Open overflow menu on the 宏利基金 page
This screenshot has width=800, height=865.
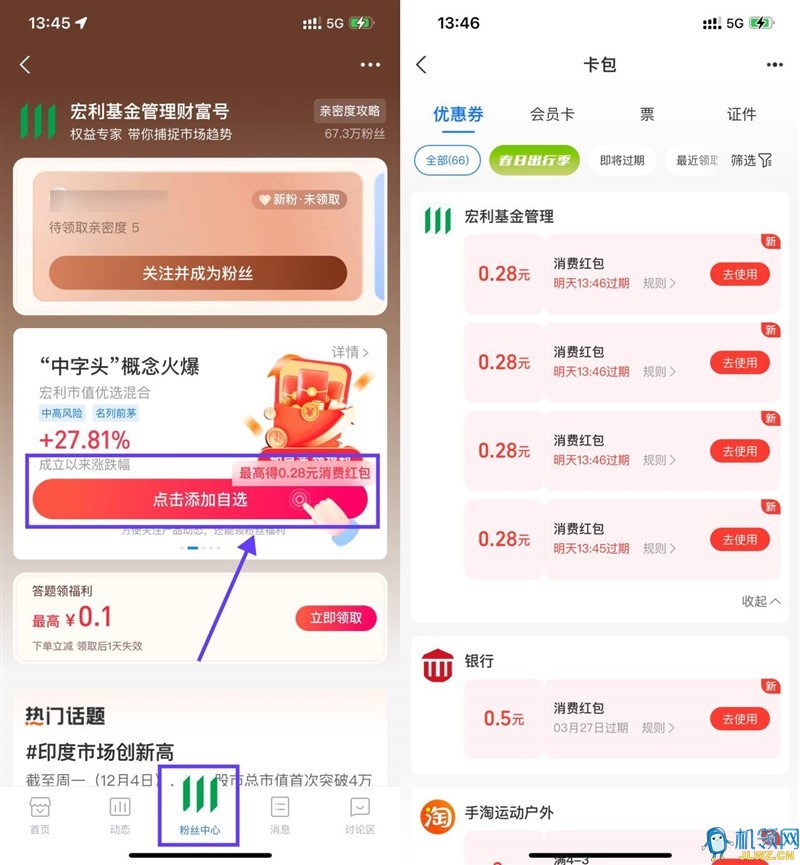pyautogui.click(x=371, y=65)
